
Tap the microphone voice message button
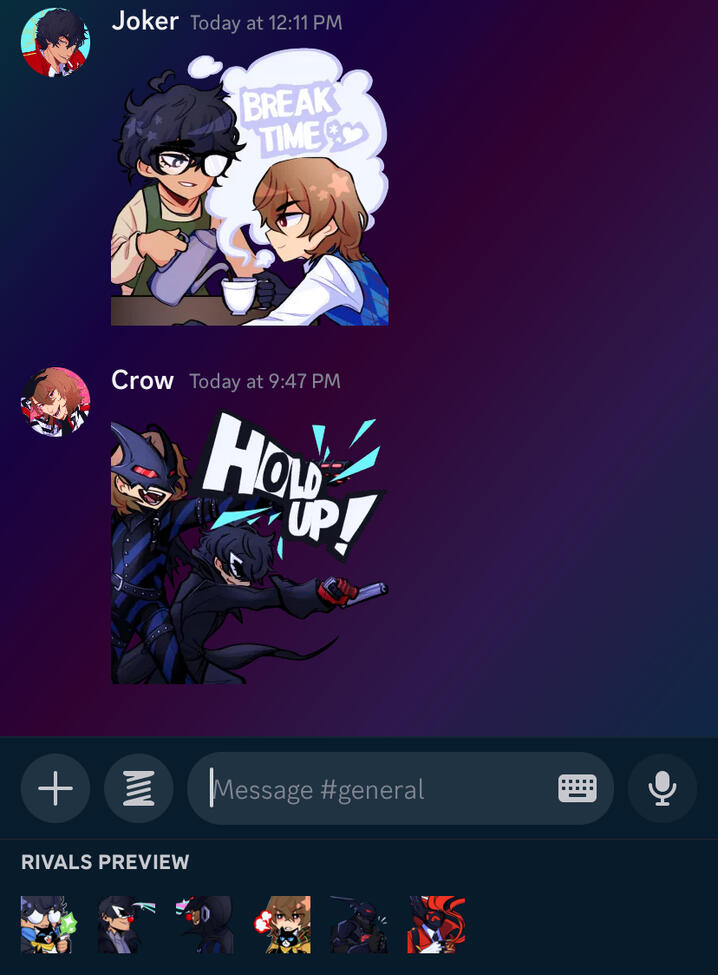pyautogui.click(x=662, y=789)
